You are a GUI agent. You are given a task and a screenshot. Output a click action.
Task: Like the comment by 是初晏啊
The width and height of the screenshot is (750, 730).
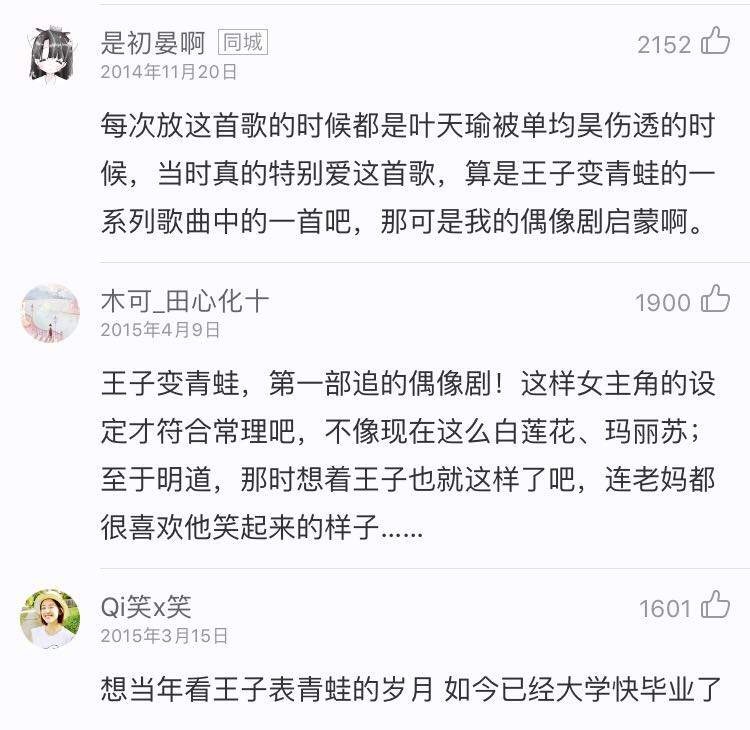coord(715,41)
